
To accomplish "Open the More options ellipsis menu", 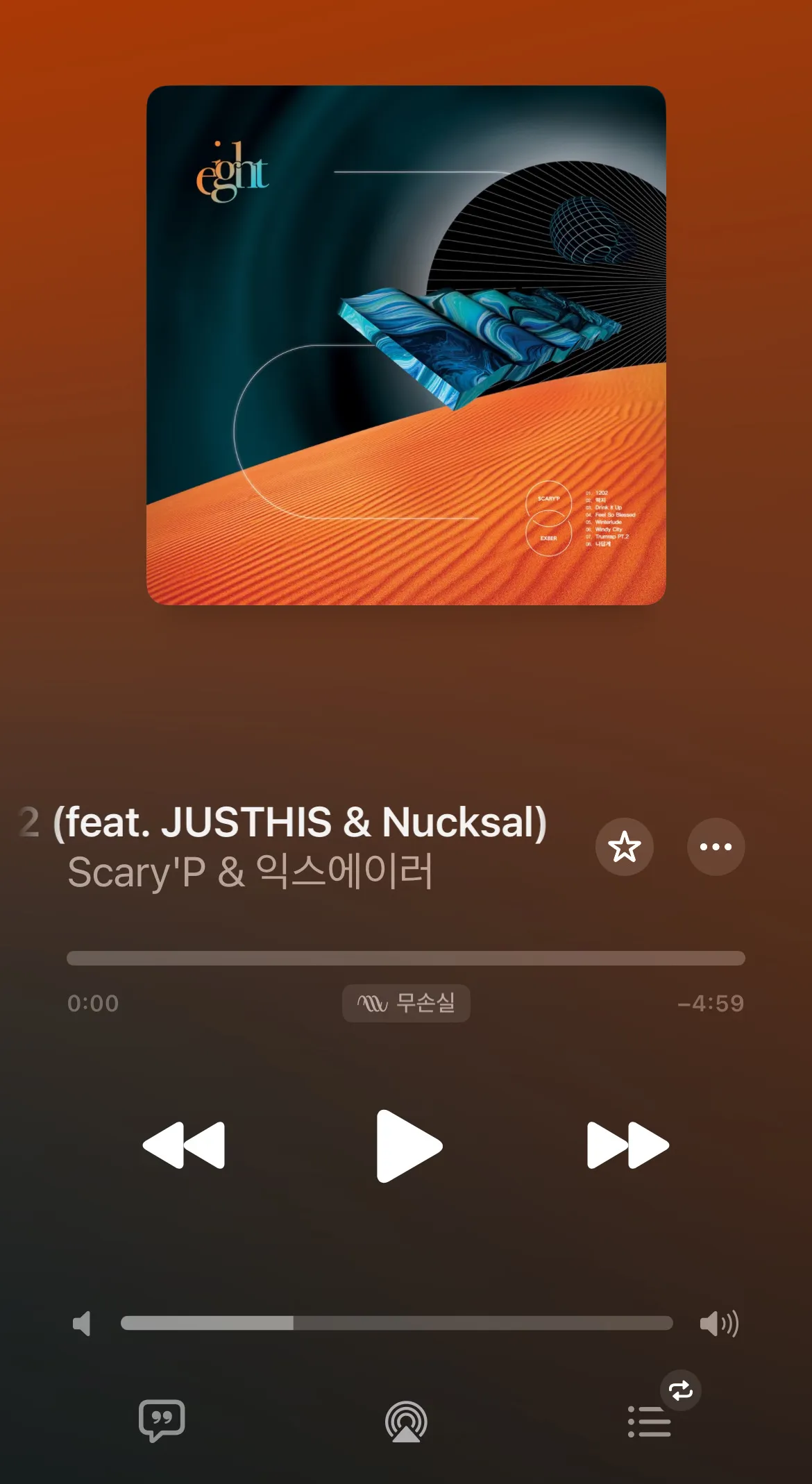I will click(x=716, y=848).
